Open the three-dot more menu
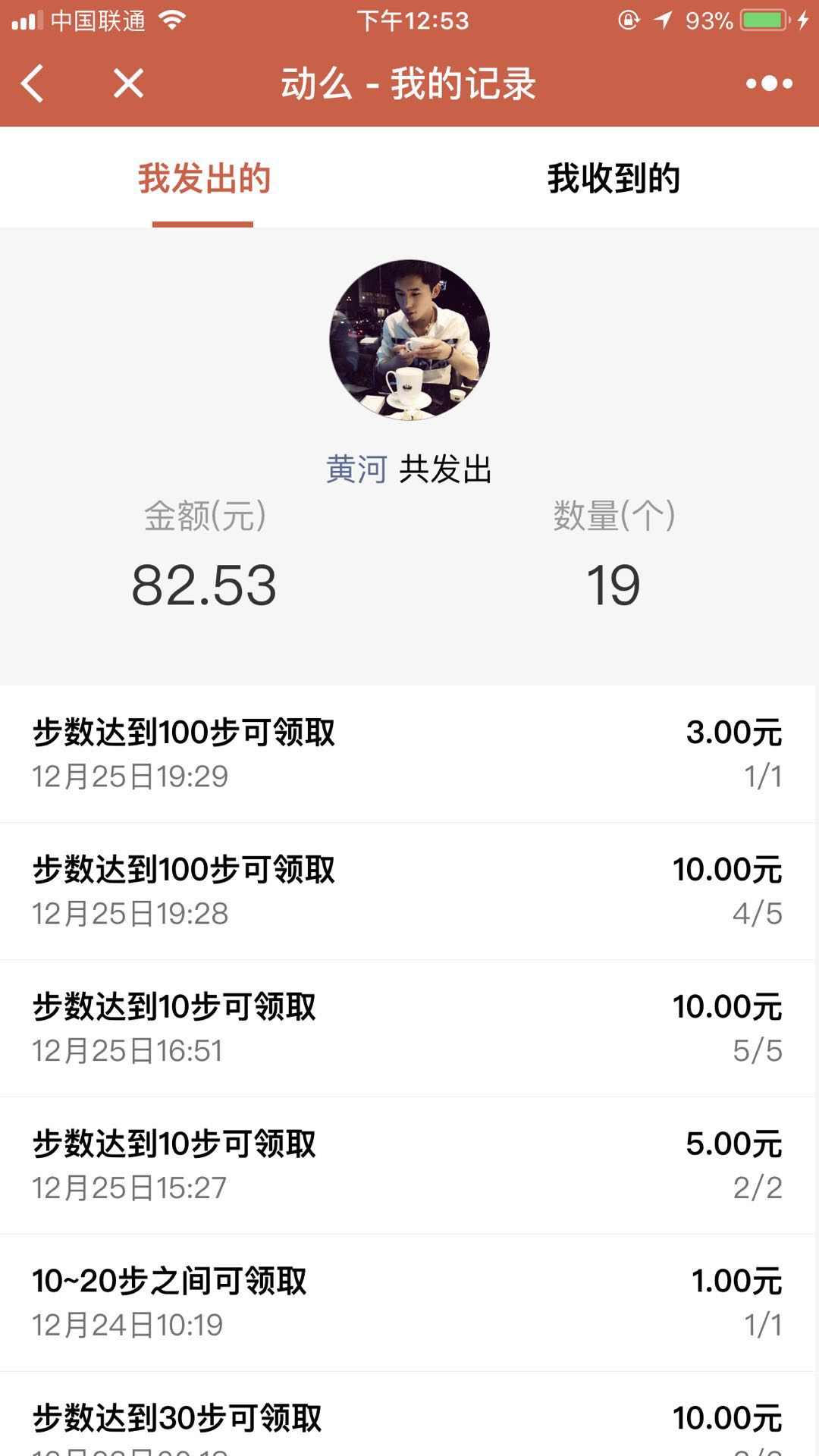This screenshot has height=1456, width=819. coord(769,83)
